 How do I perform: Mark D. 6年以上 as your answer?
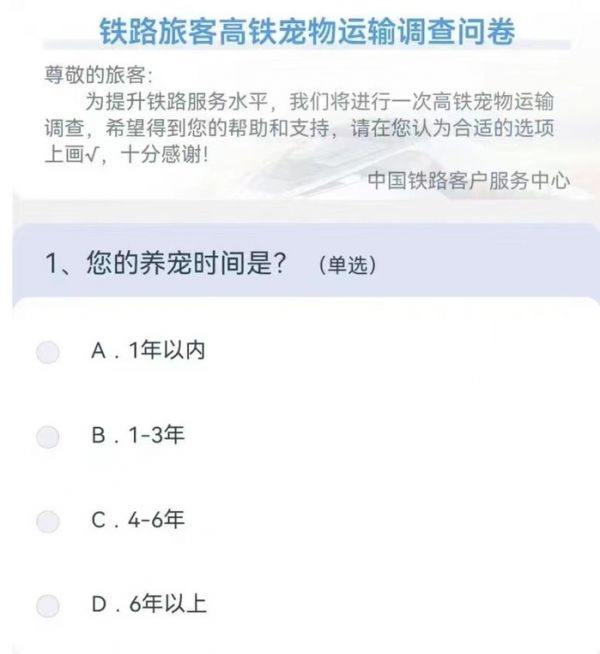pos(48,606)
